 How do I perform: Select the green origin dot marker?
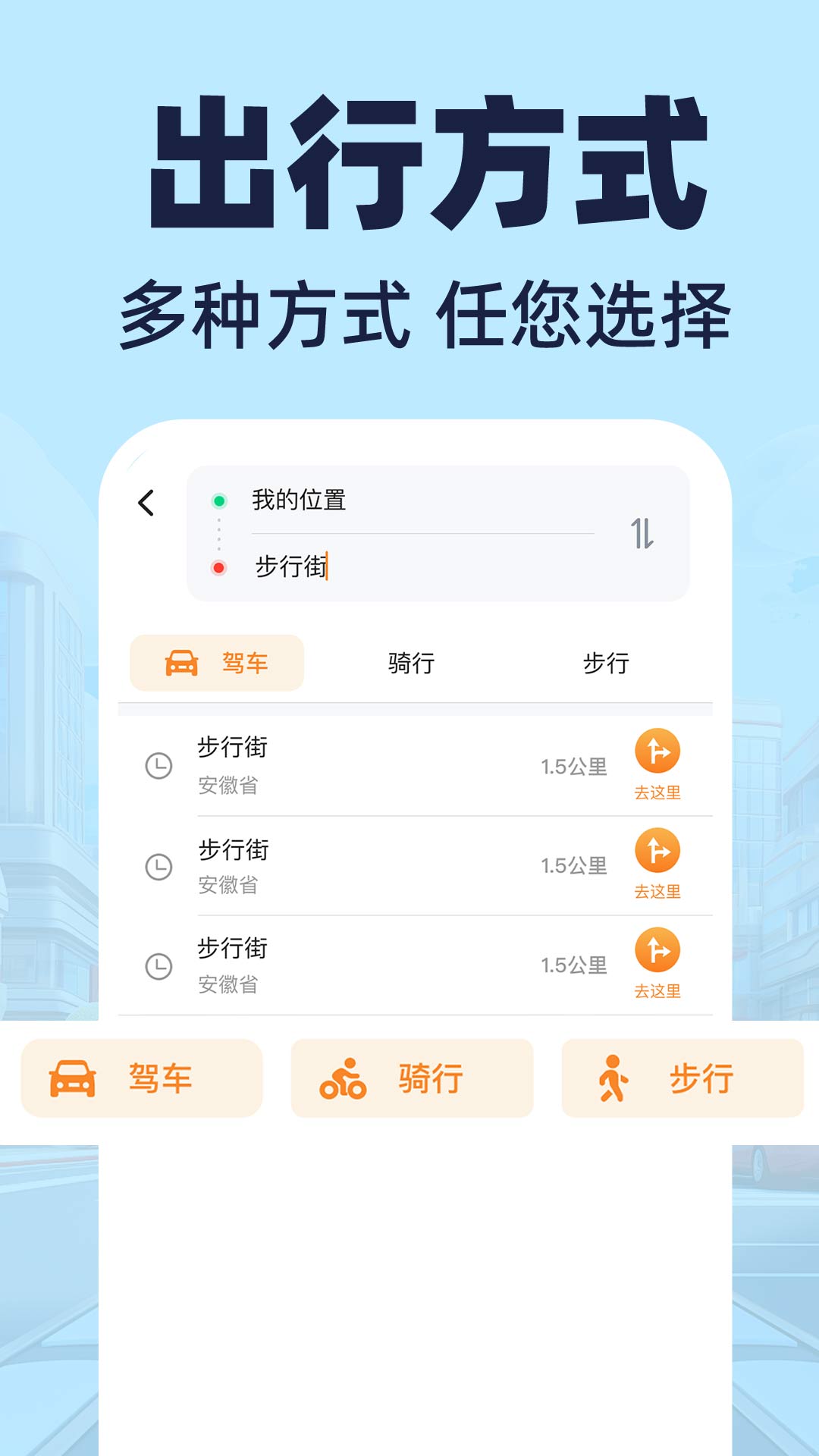coord(219,500)
